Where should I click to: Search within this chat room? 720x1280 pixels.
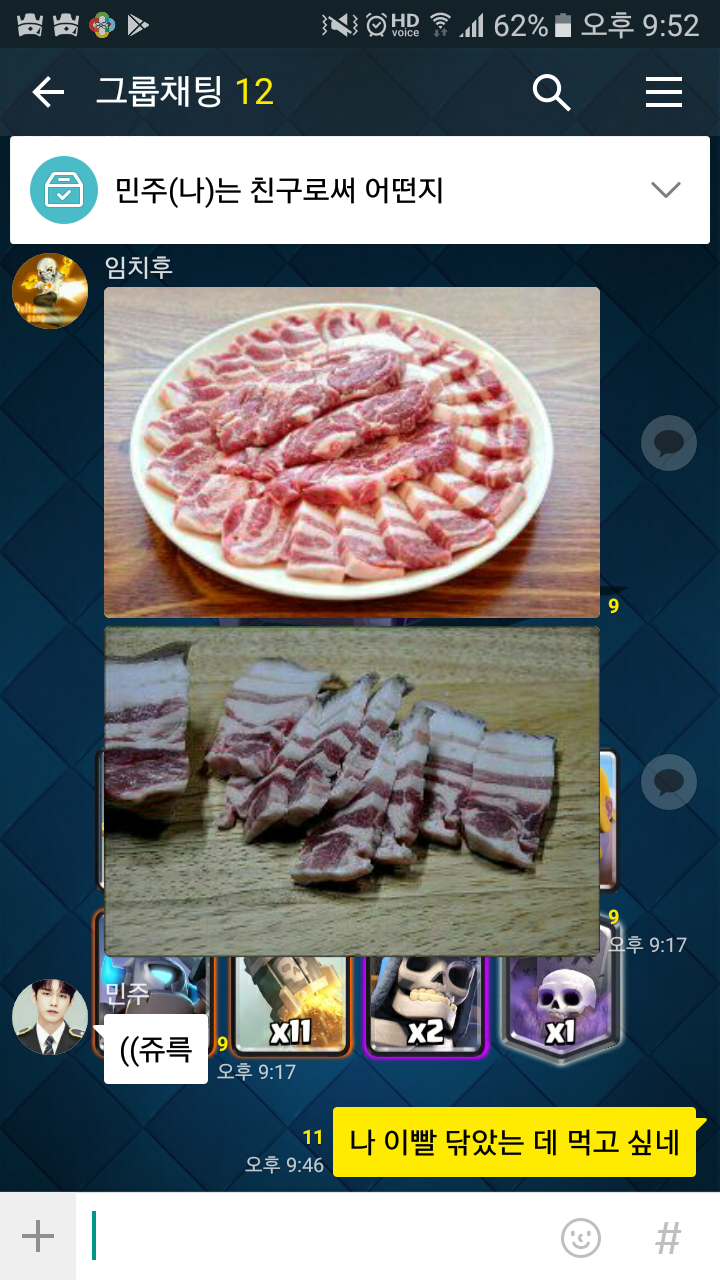coord(551,93)
